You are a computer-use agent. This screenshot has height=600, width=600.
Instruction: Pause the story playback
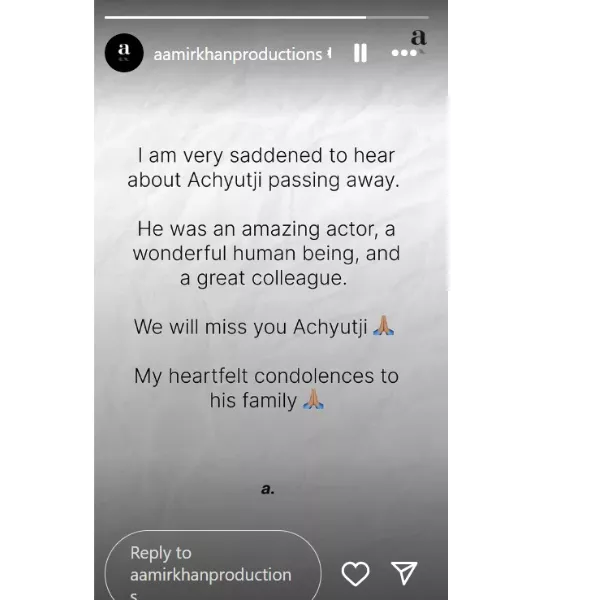coord(360,53)
